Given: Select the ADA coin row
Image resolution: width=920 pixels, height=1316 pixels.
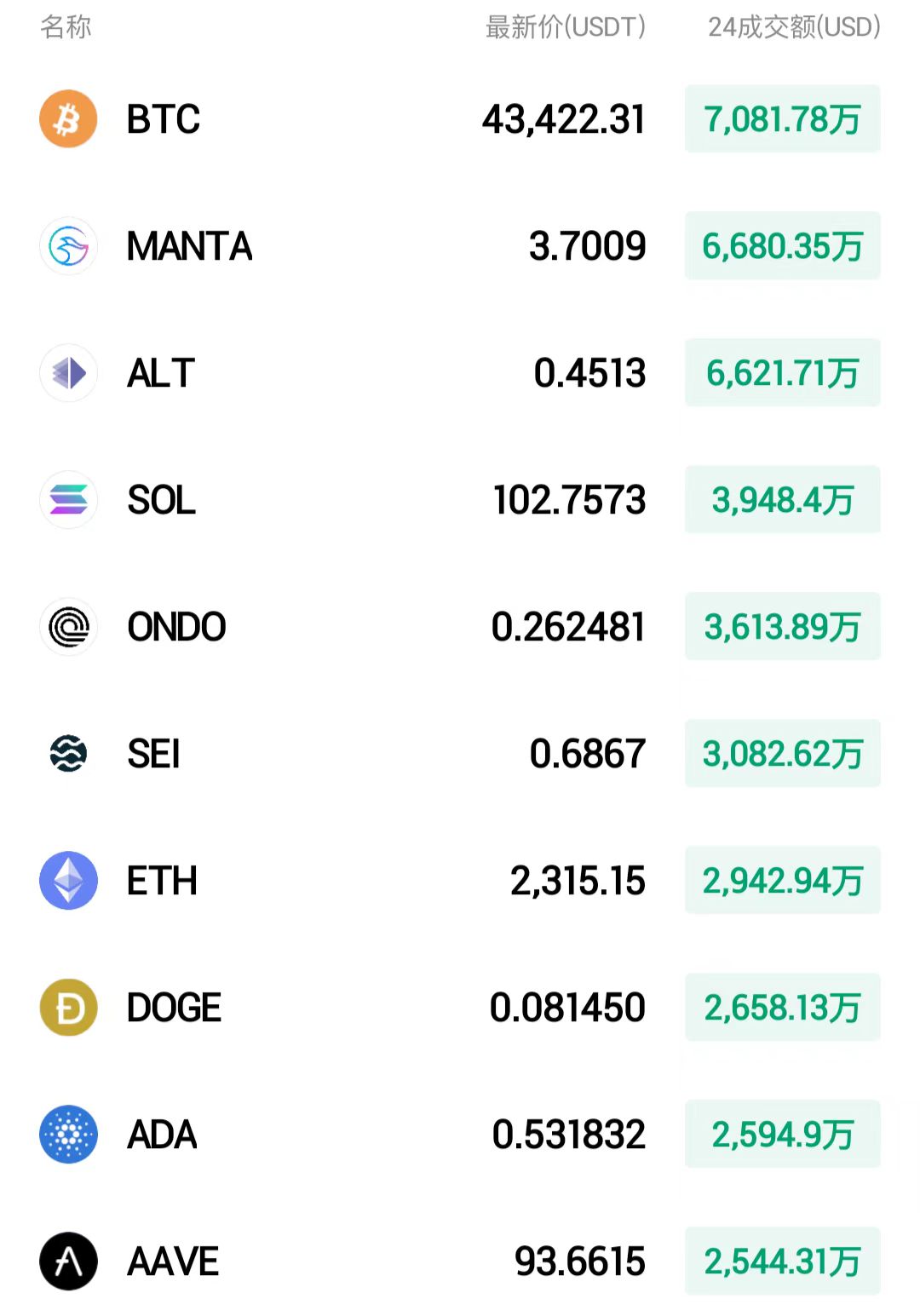Looking at the screenshot, I should 162,1135.
